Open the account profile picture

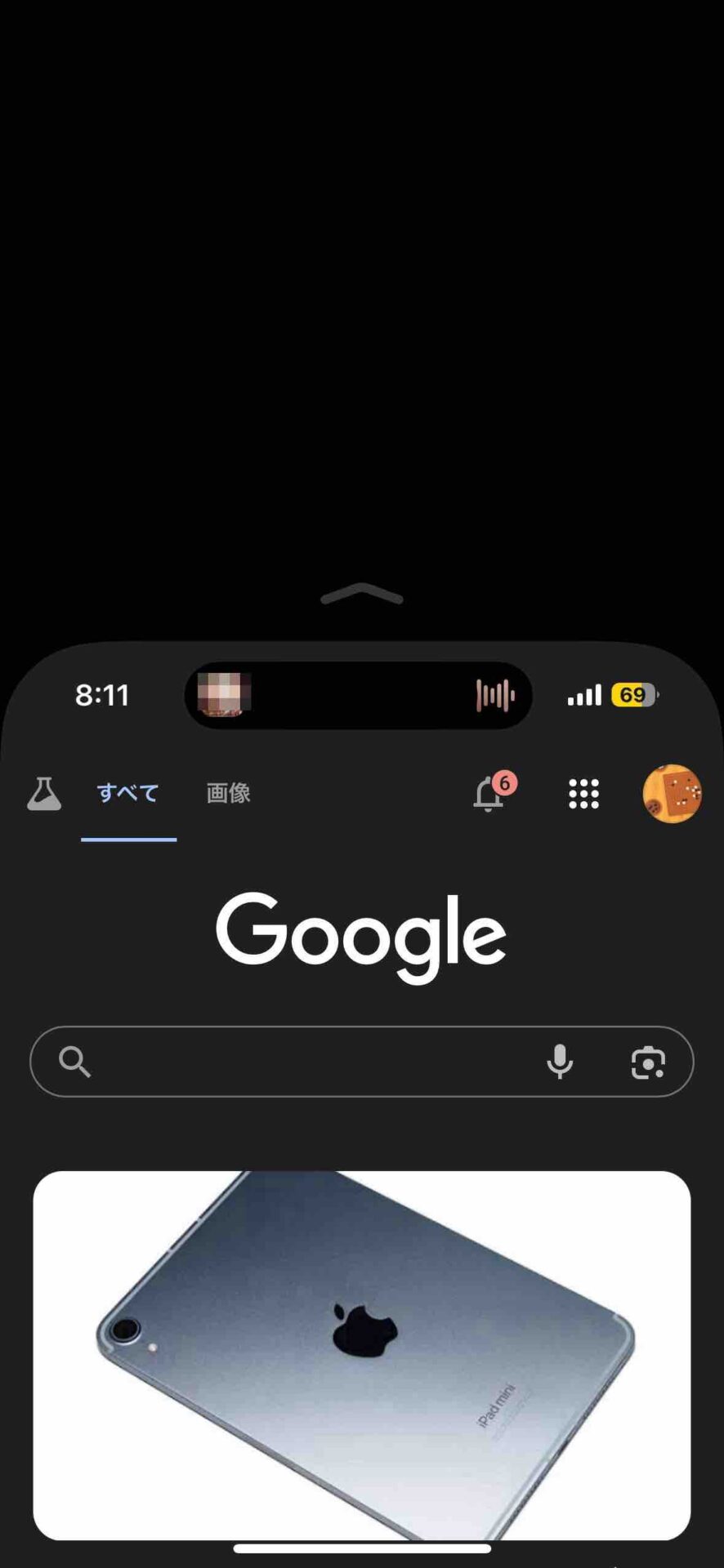click(672, 793)
